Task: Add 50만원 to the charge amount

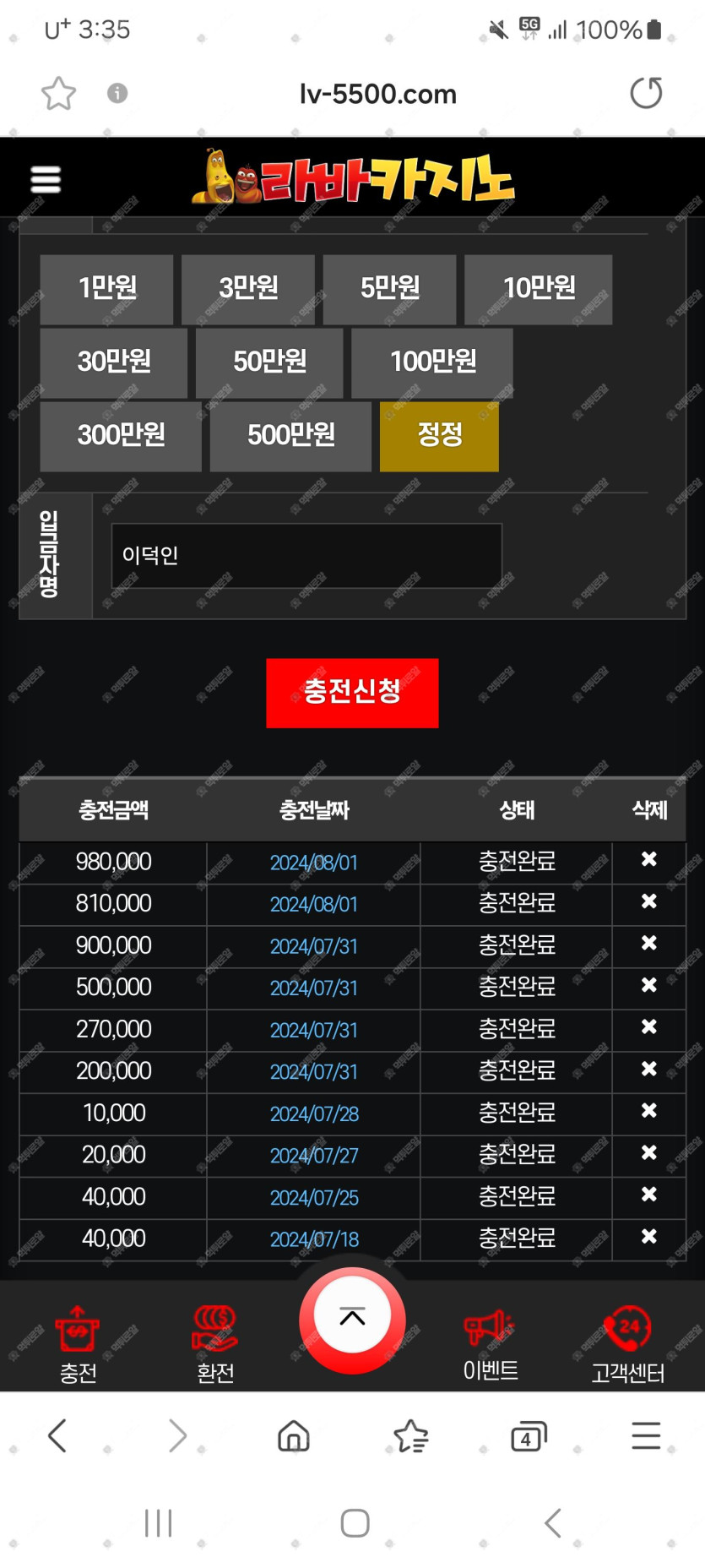Action: (269, 362)
